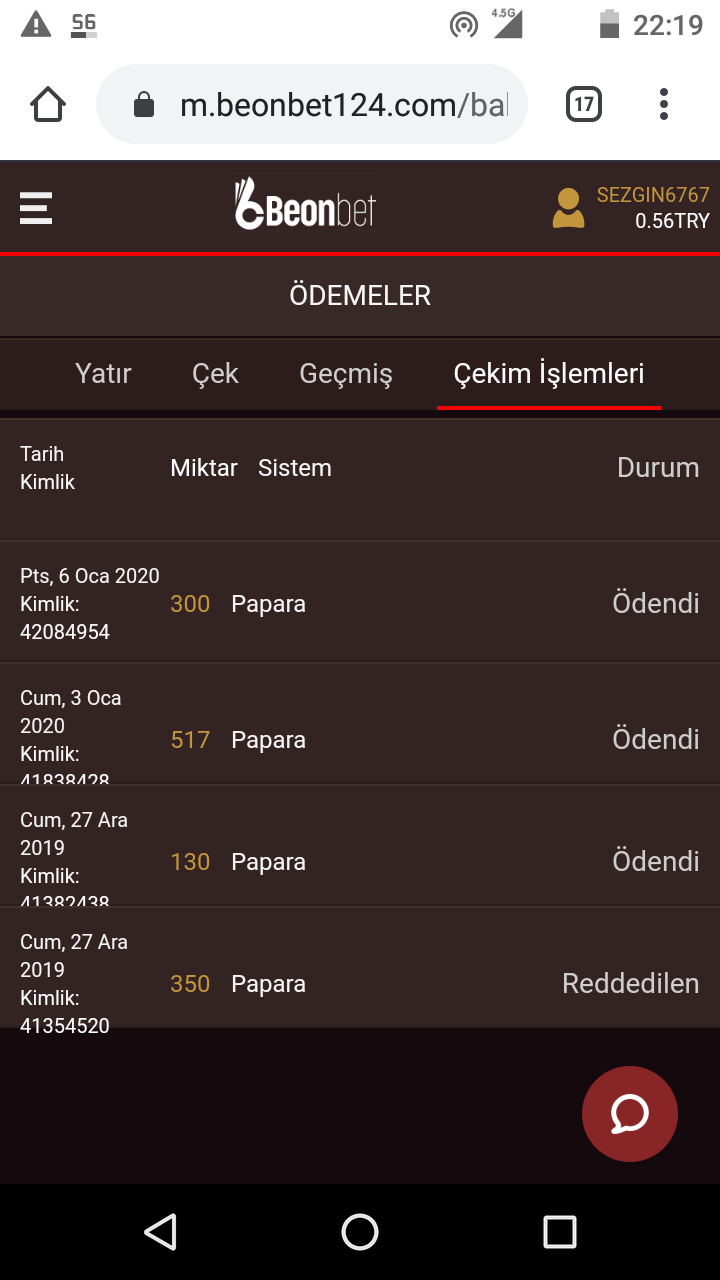Switch to the Yatır tab
720x1280 pixels.
click(103, 374)
